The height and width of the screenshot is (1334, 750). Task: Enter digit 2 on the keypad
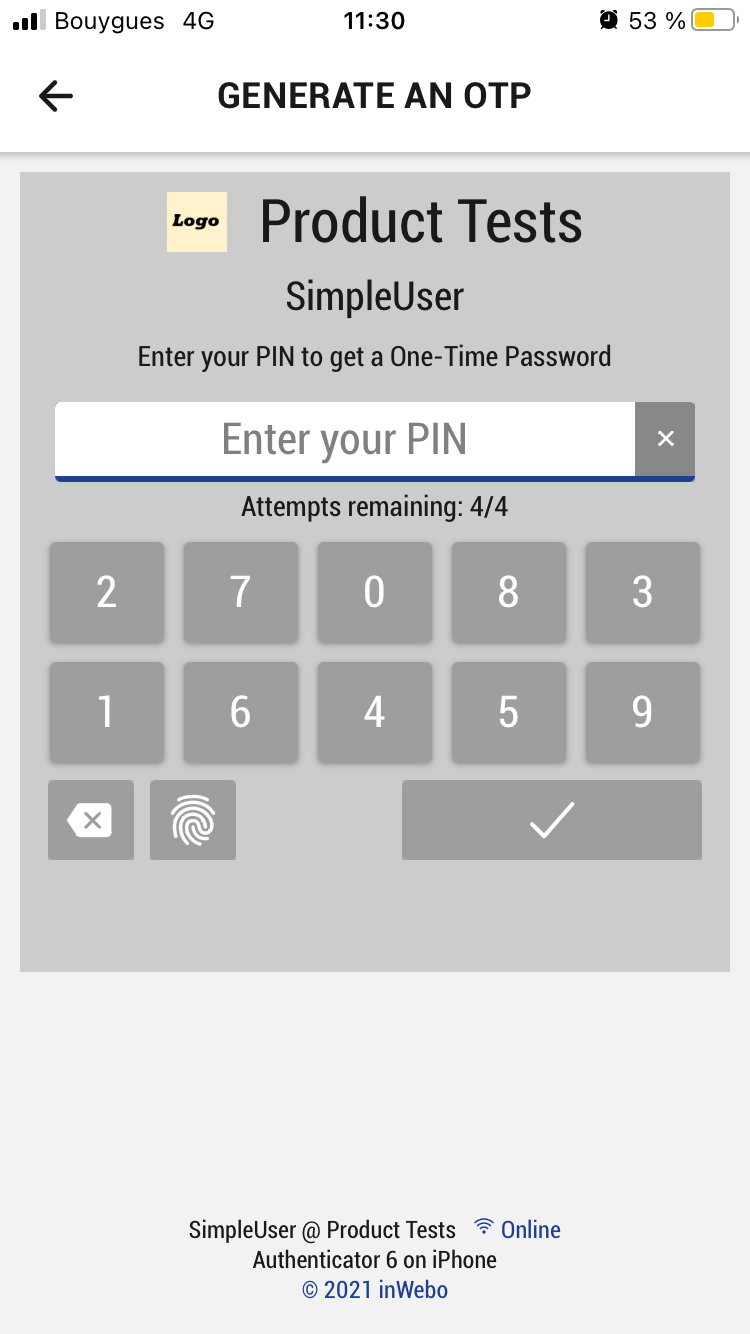pos(107,592)
